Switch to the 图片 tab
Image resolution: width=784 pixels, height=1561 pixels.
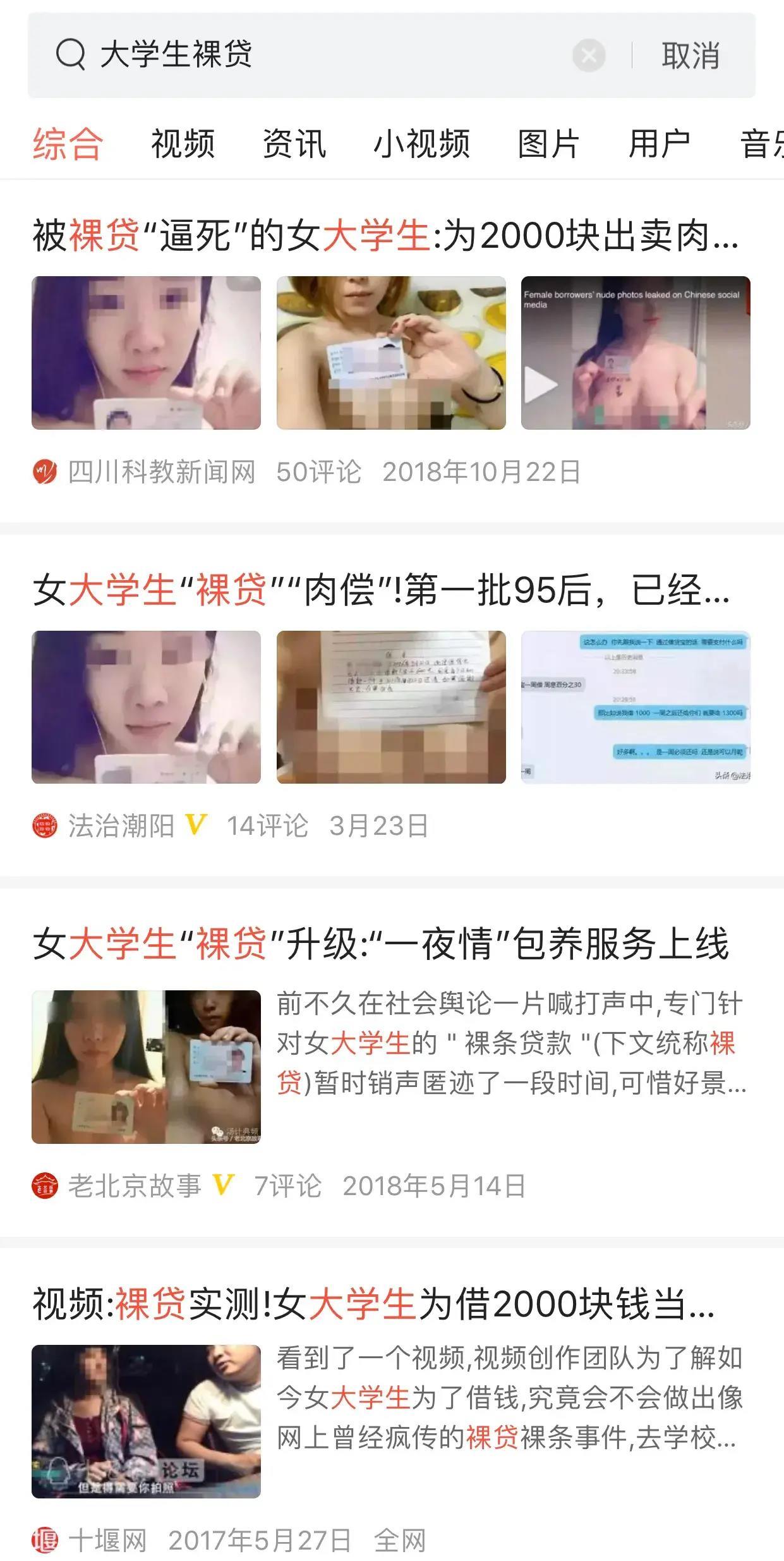click(x=547, y=144)
